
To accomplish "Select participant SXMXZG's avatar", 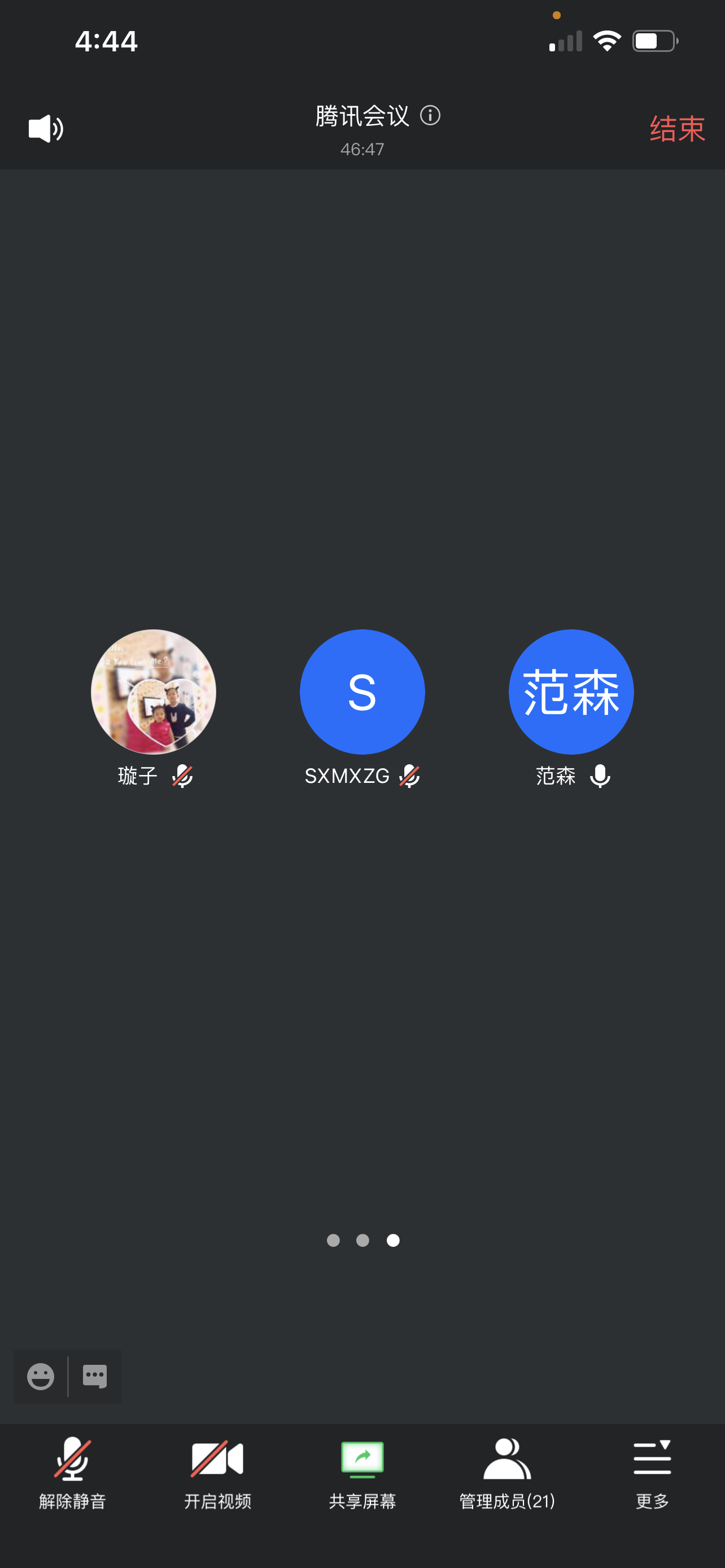I will coord(362,691).
